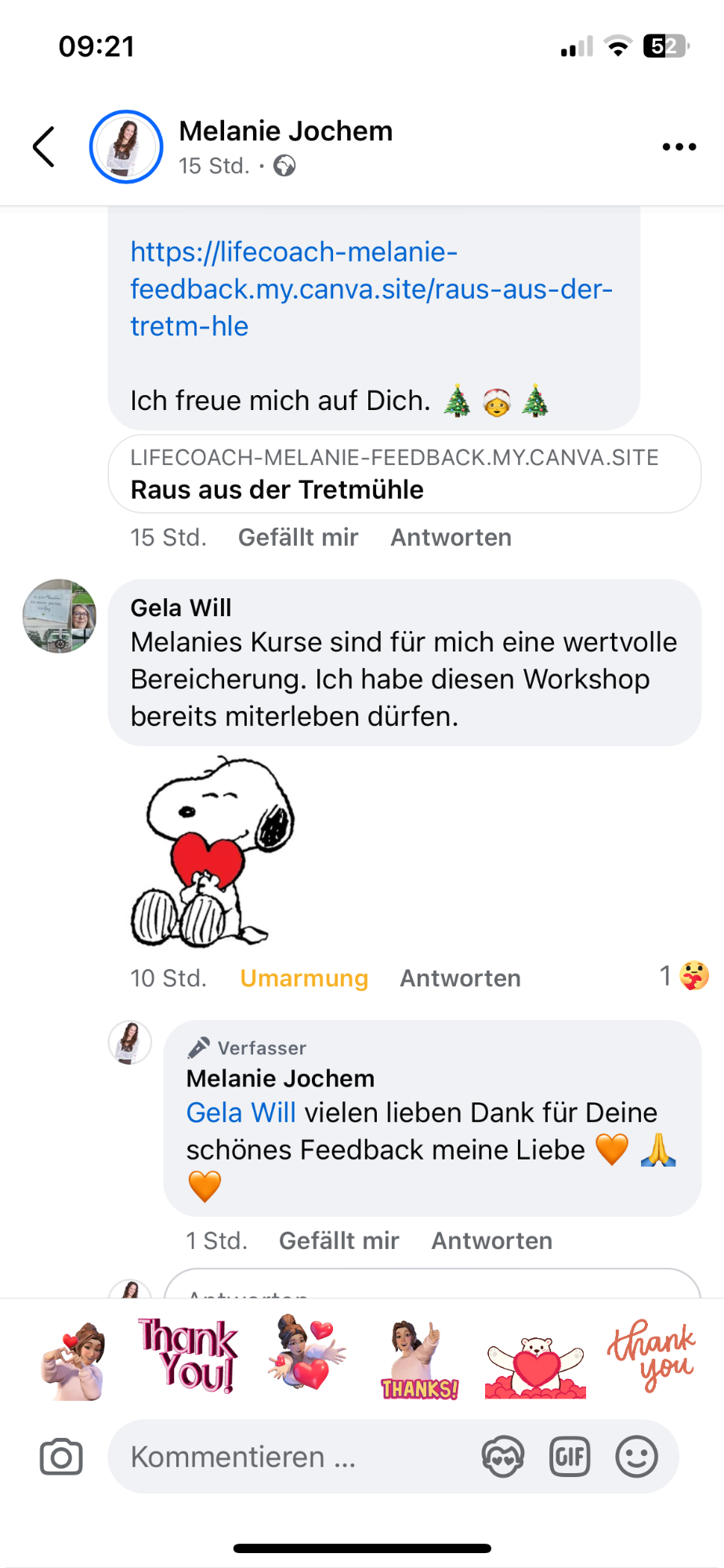Reply to Gela Will's comment
This screenshot has width=724, height=1568.
click(x=460, y=978)
